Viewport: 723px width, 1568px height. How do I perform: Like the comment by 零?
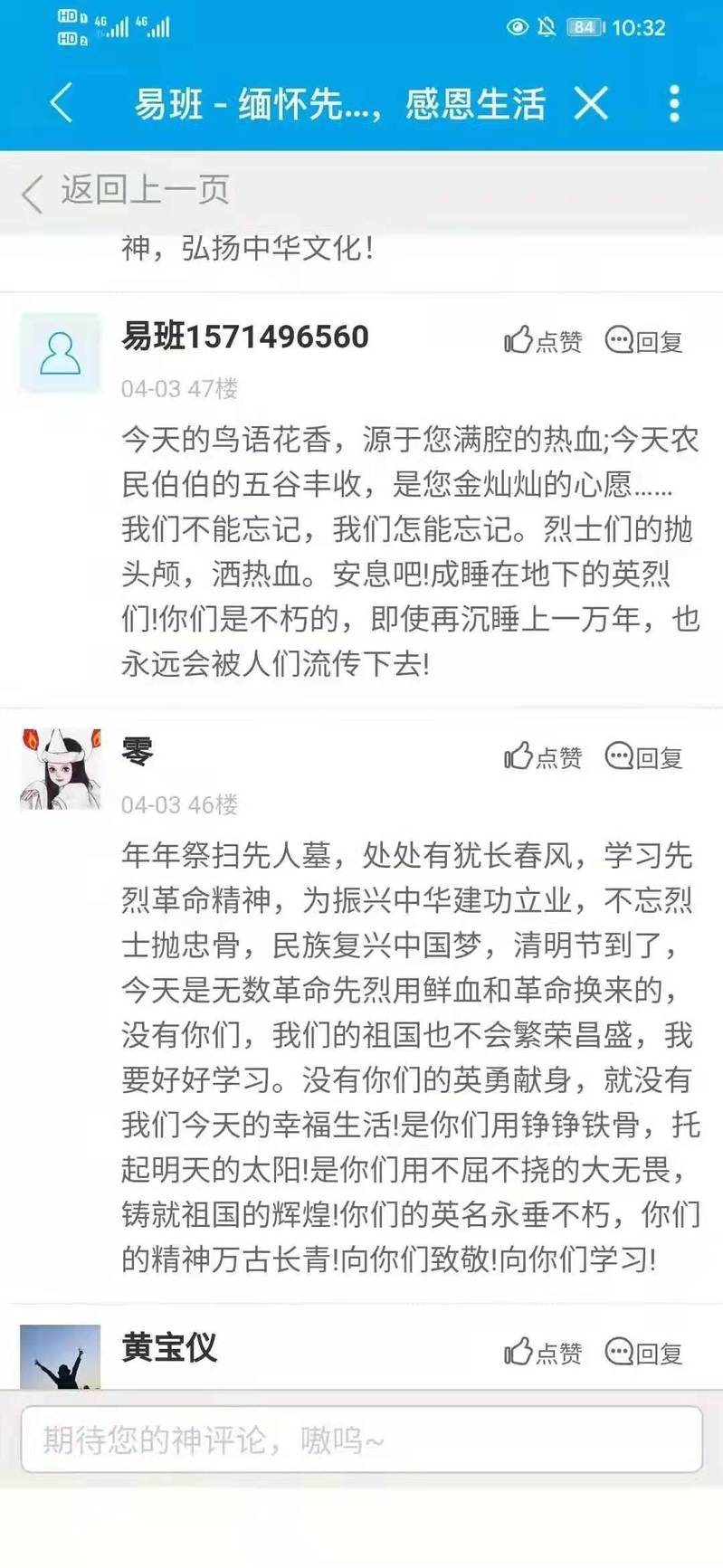[x=543, y=756]
